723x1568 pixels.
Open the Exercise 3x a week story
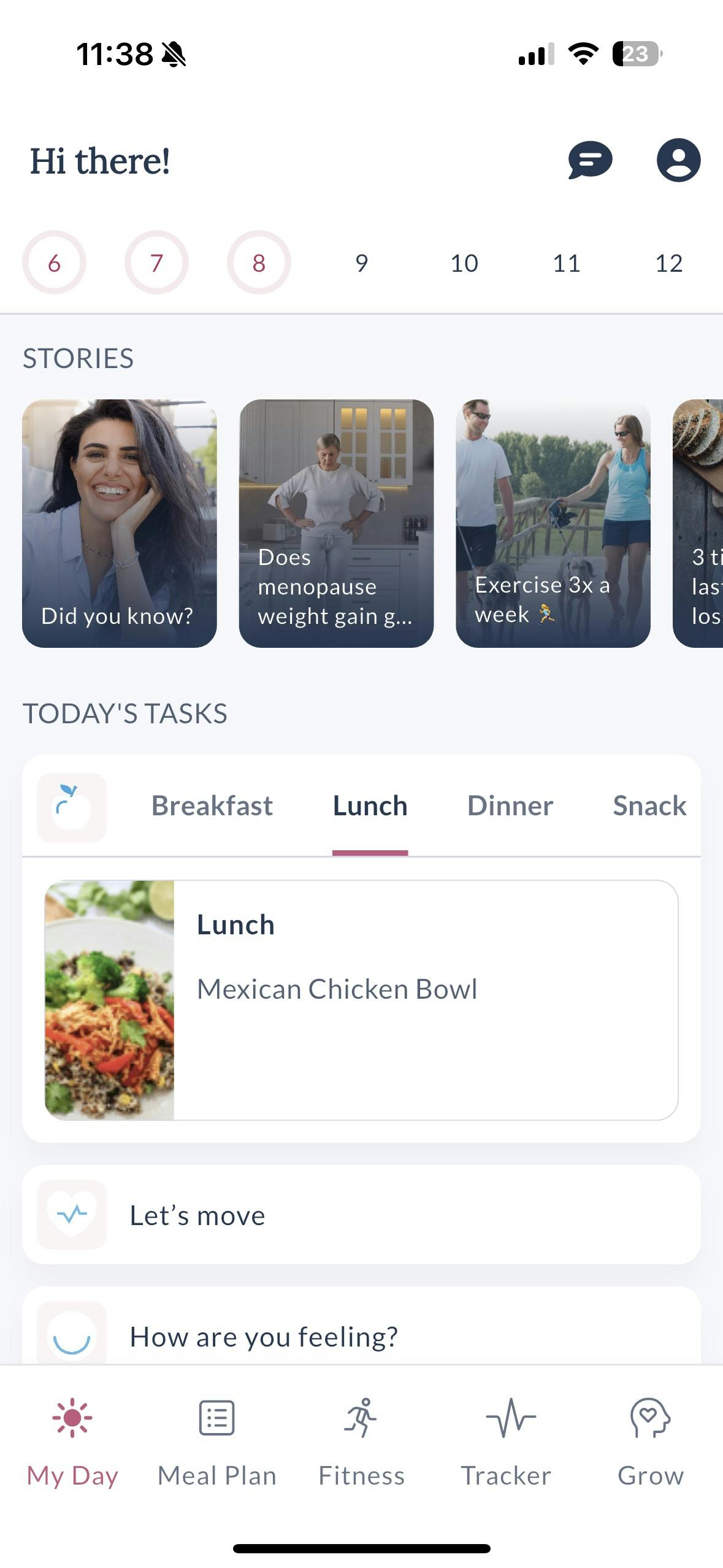point(551,521)
